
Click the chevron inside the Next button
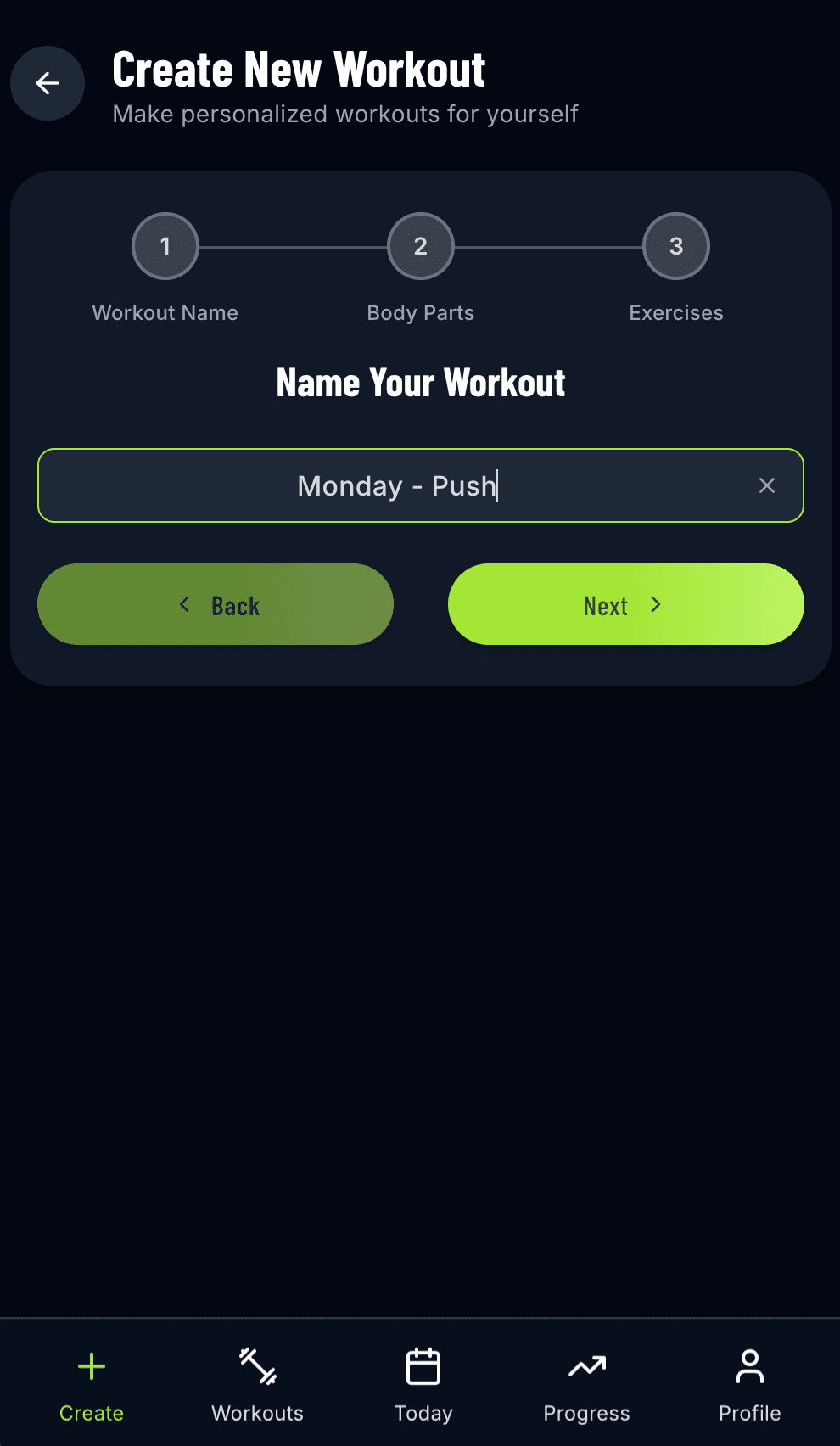[656, 605]
